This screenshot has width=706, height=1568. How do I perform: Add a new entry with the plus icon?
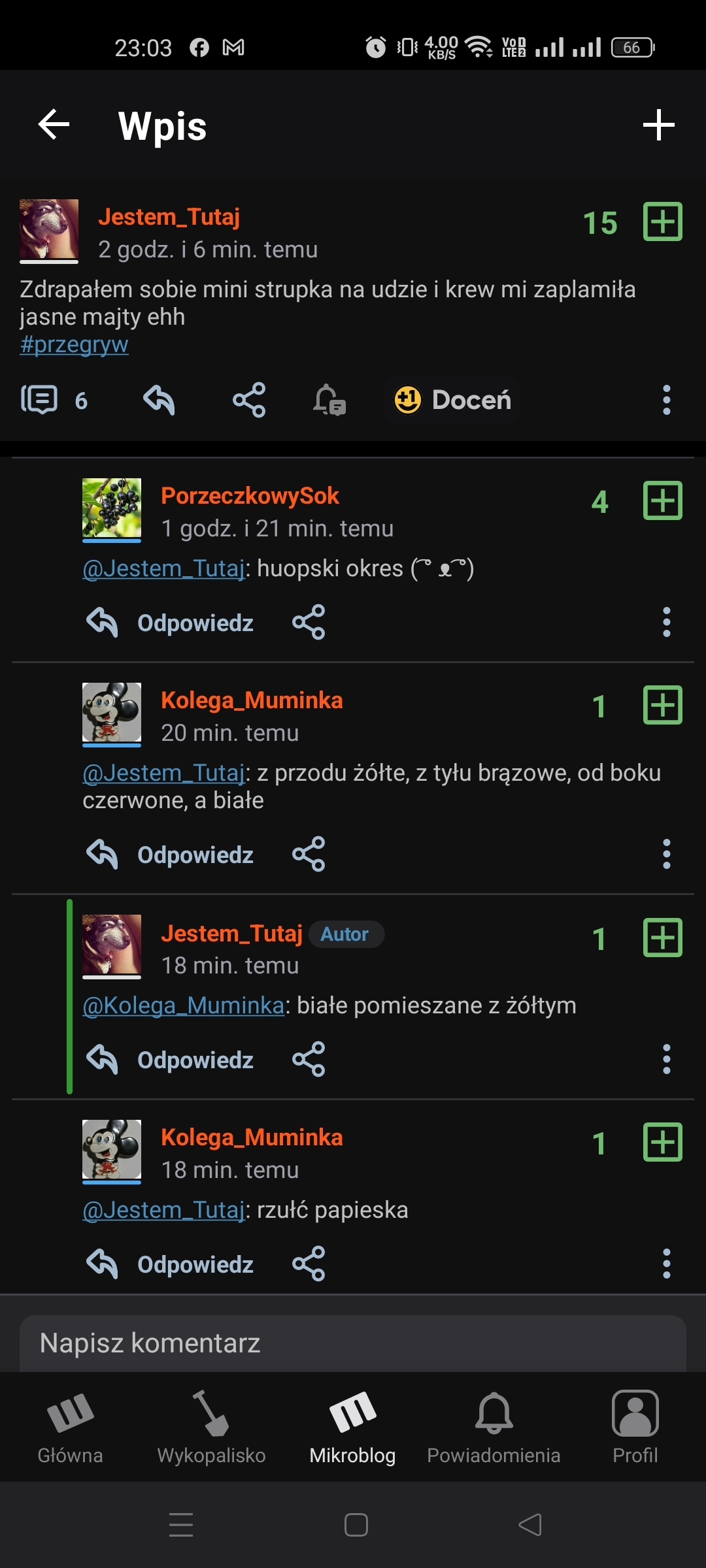(658, 125)
